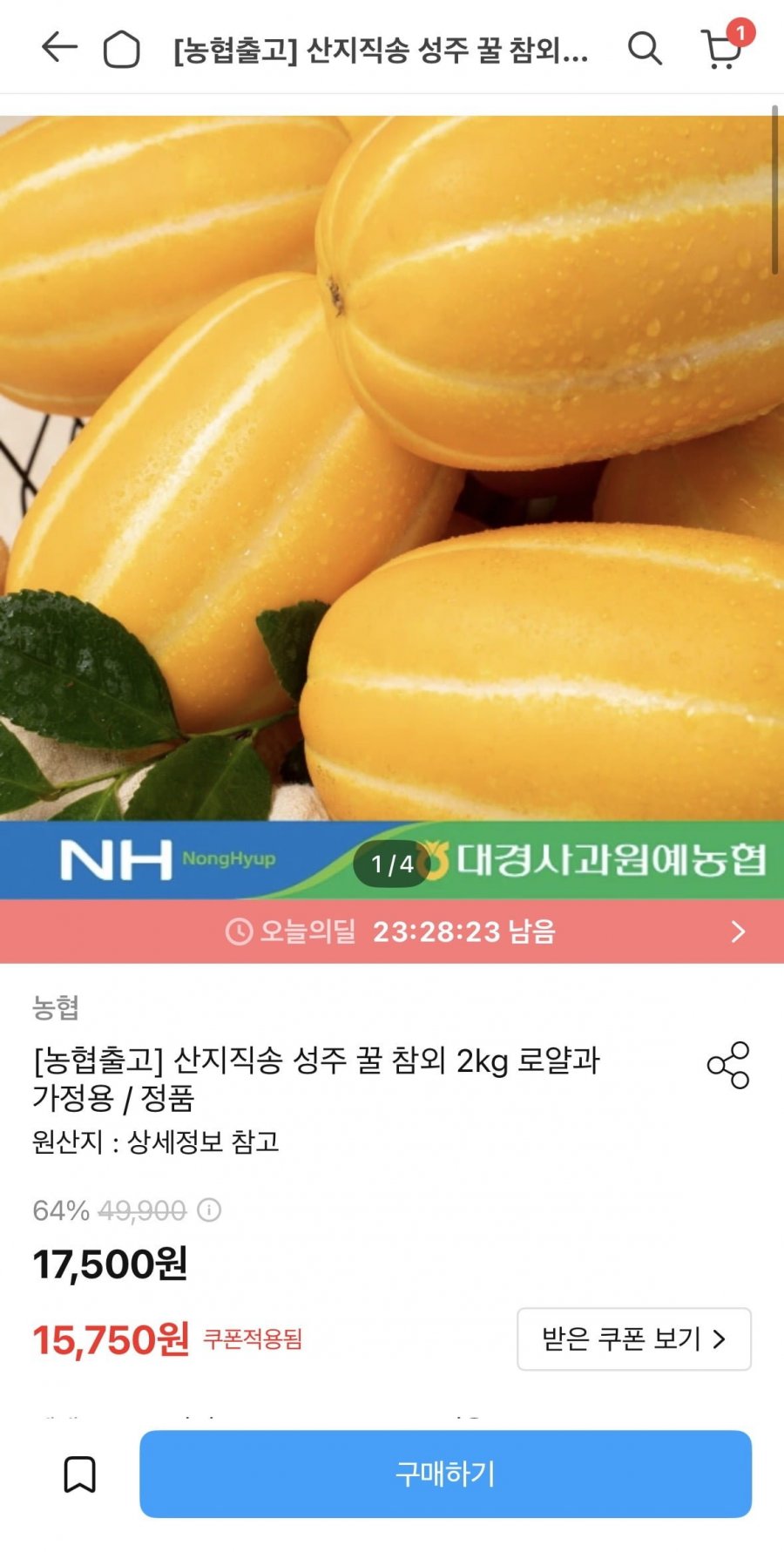Go back with the arrow icon
Screen dimensions: 784x1552
tap(59, 48)
